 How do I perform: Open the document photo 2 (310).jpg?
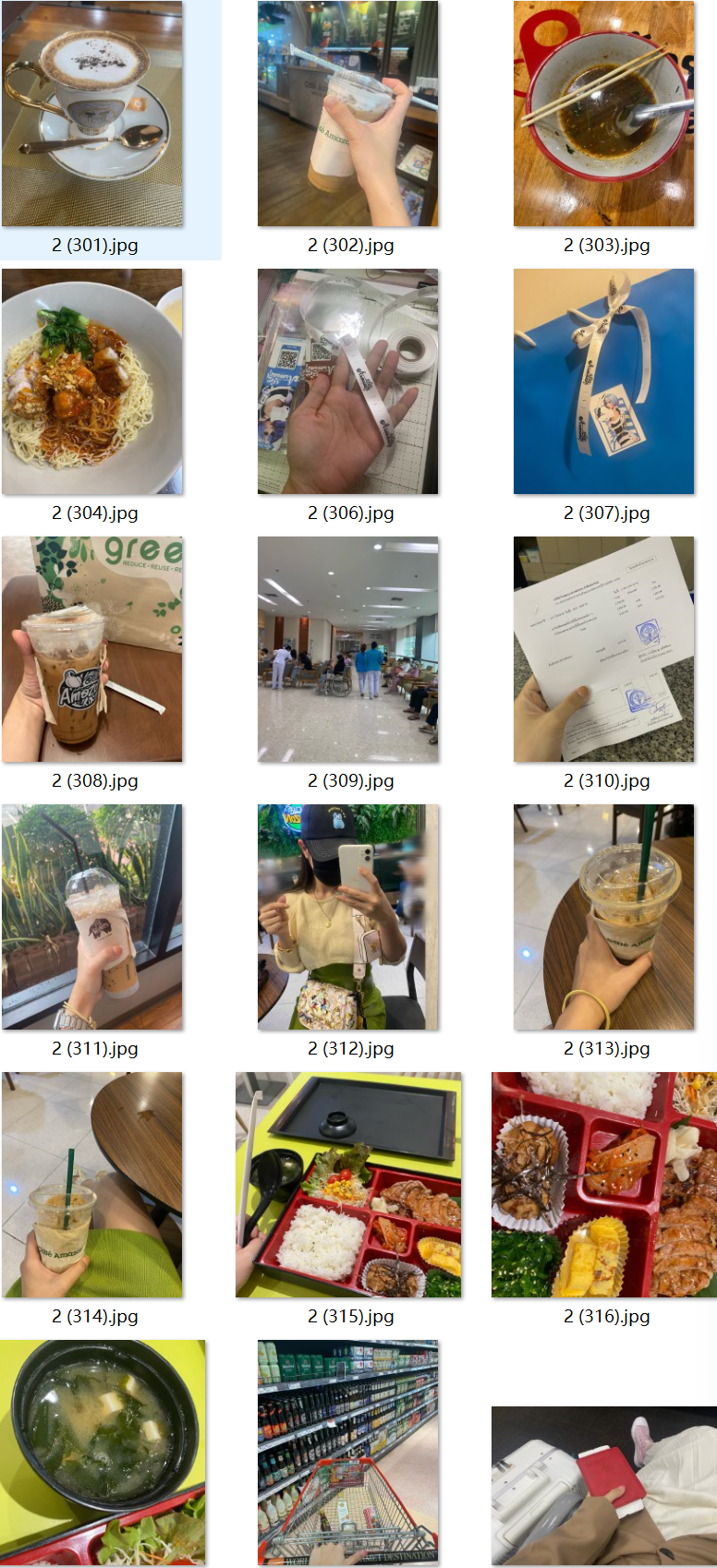(604, 650)
